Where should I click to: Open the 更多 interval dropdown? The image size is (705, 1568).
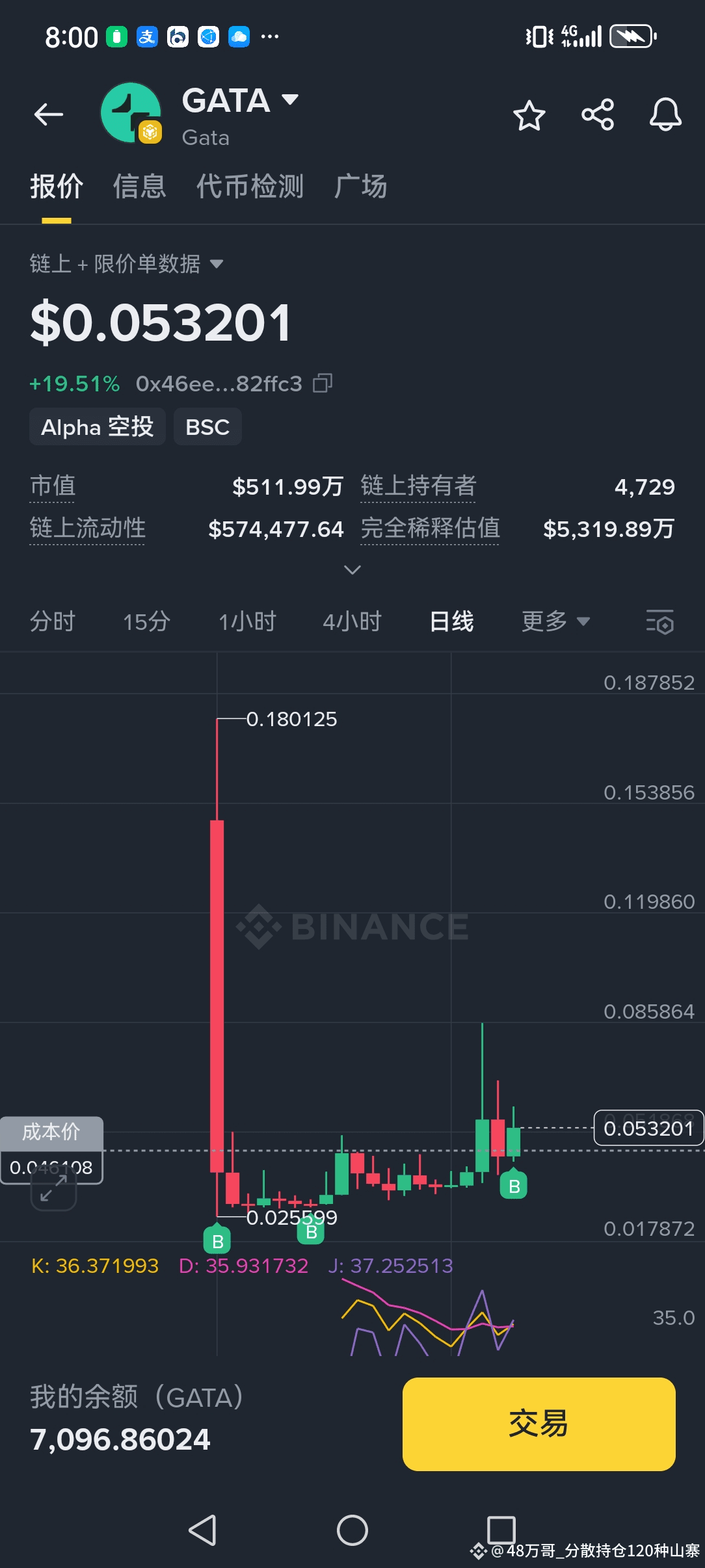coord(556,621)
